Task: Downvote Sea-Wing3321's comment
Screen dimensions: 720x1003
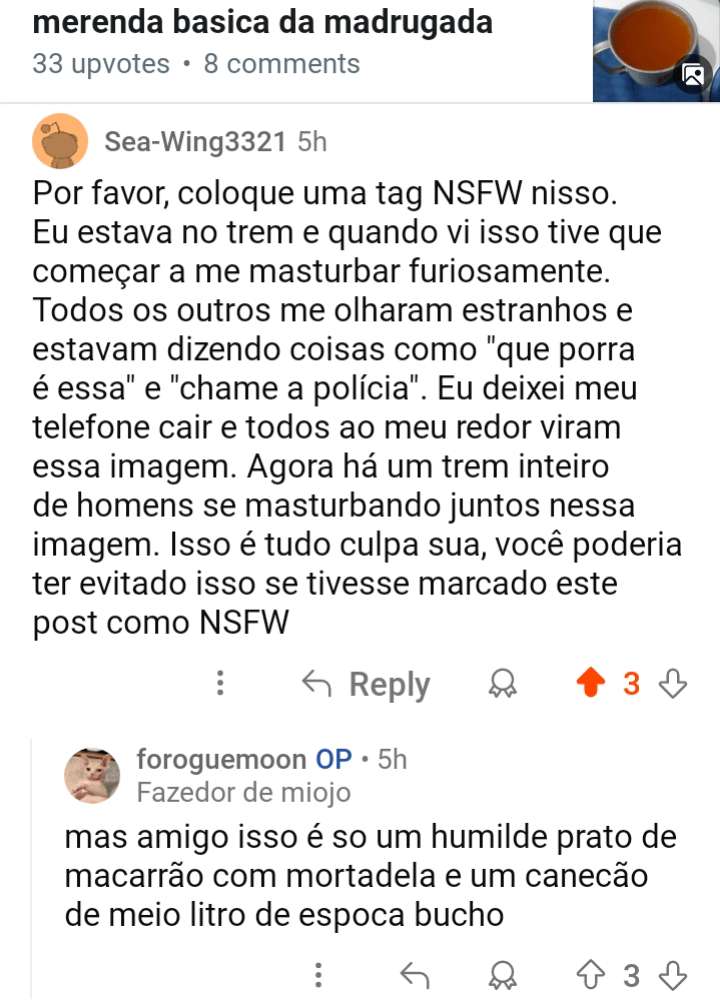Action: pos(675,684)
